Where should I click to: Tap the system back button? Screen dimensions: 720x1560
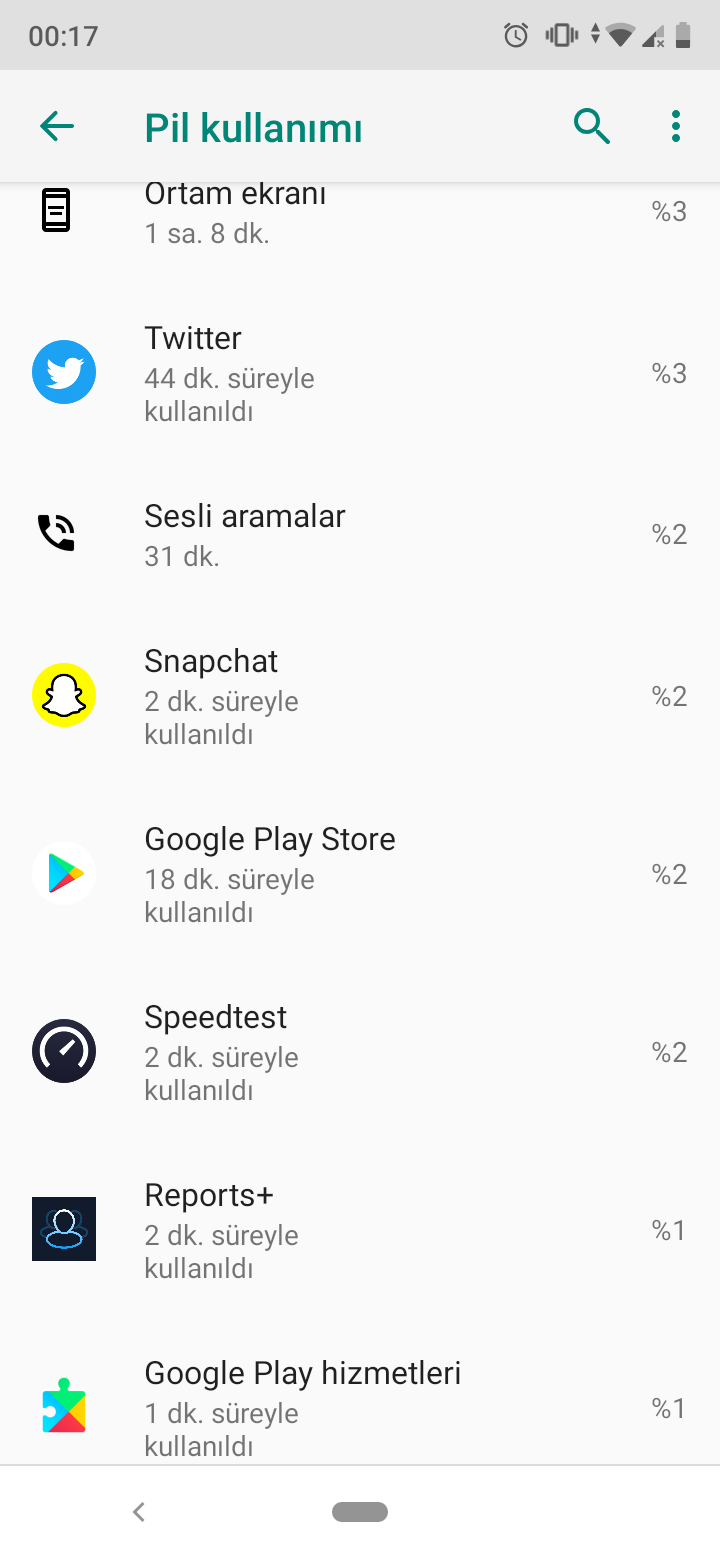[139, 1512]
